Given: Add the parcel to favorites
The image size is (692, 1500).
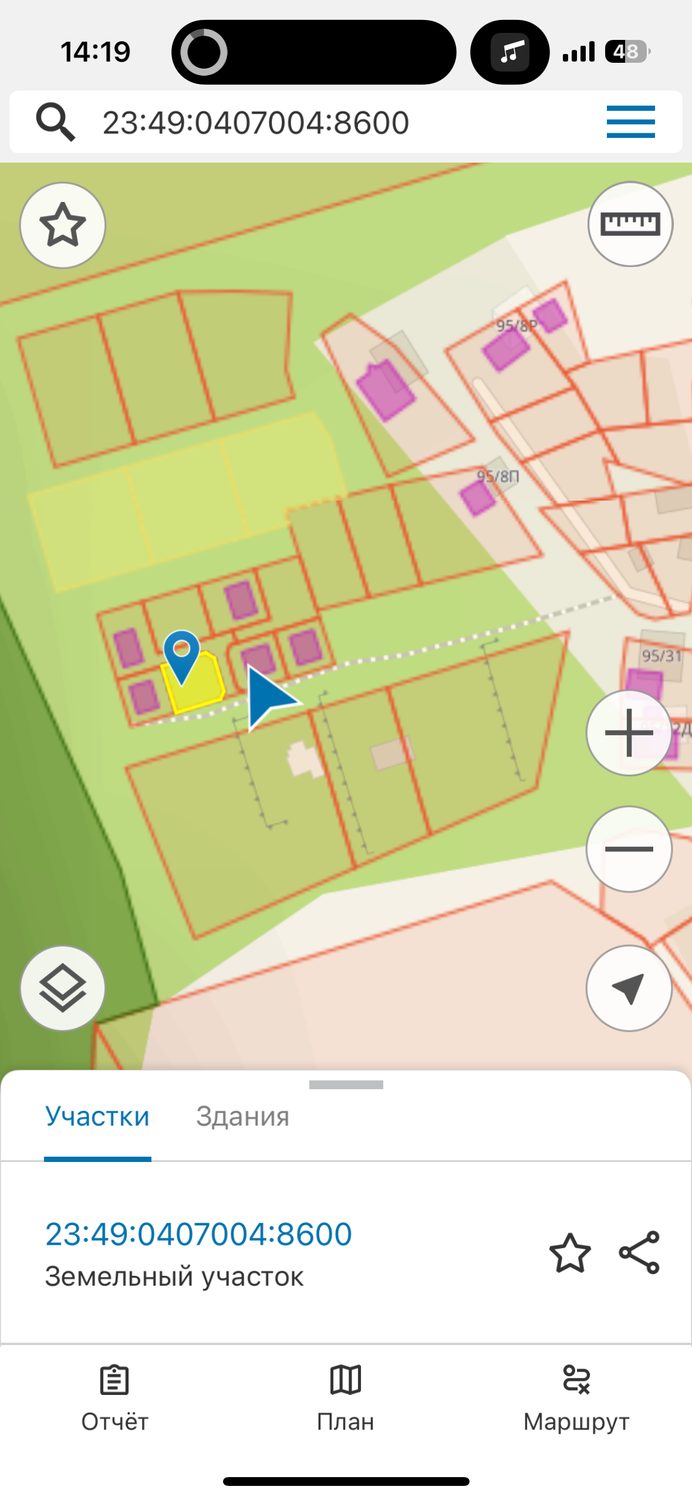Looking at the screenshot, I should tap(570, 1253).
